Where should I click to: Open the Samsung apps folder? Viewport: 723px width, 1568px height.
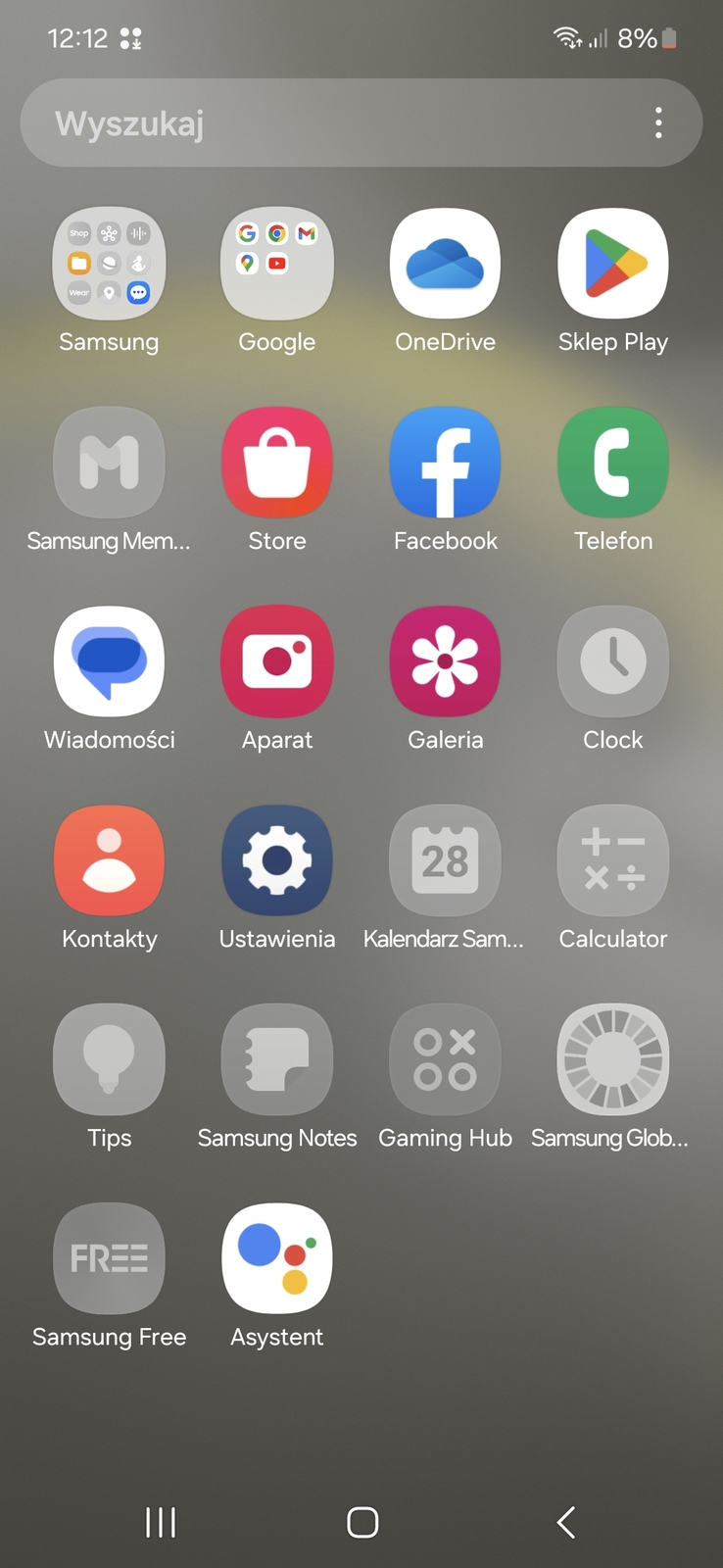[109, 265]
